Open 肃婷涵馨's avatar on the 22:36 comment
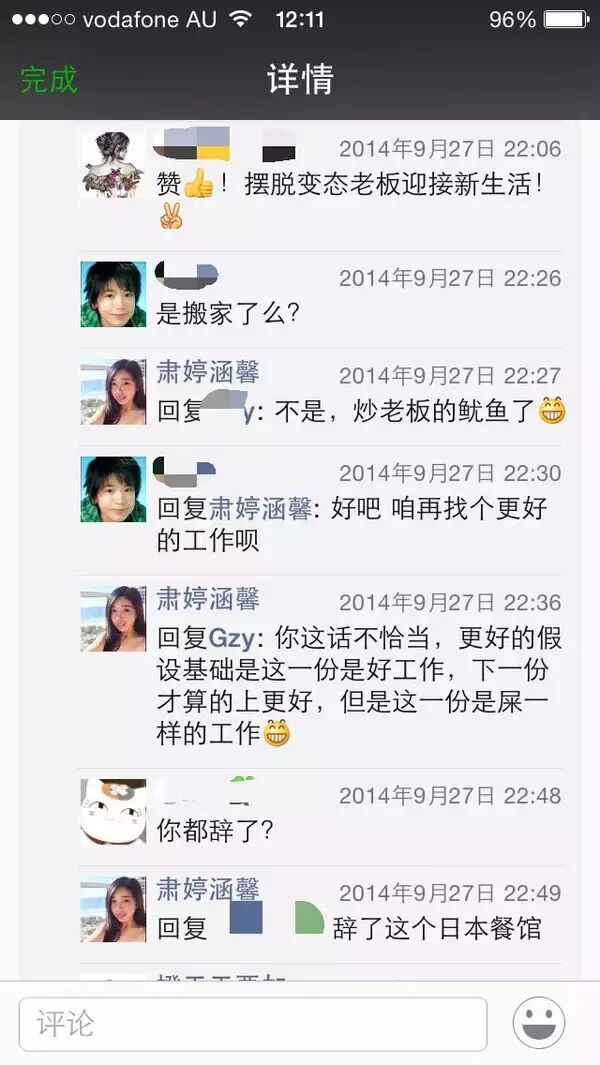This screenshot has width=600, height=1065. click(x=113, y=619)
